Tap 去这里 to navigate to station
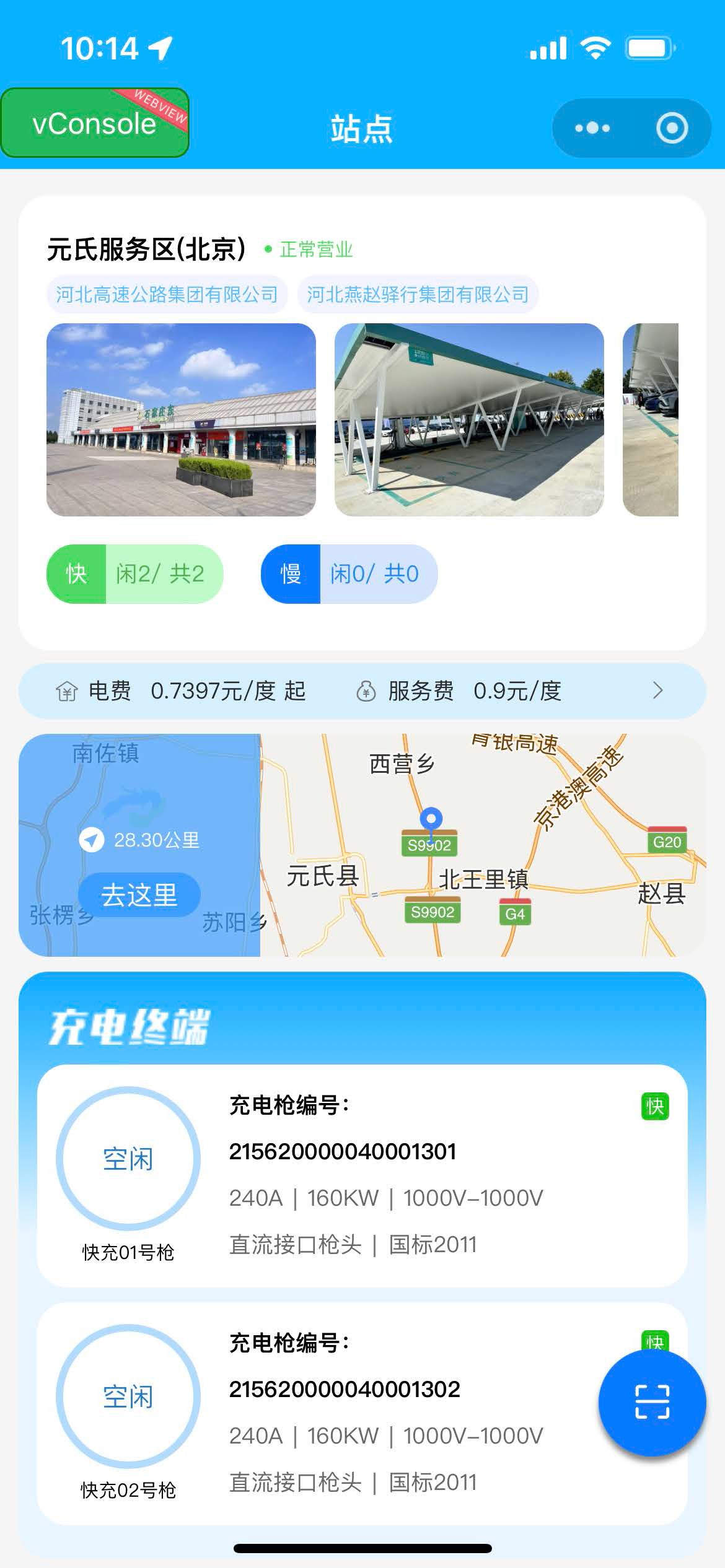The height and width of the screenshot is (1568, 725). coord(139,895)
